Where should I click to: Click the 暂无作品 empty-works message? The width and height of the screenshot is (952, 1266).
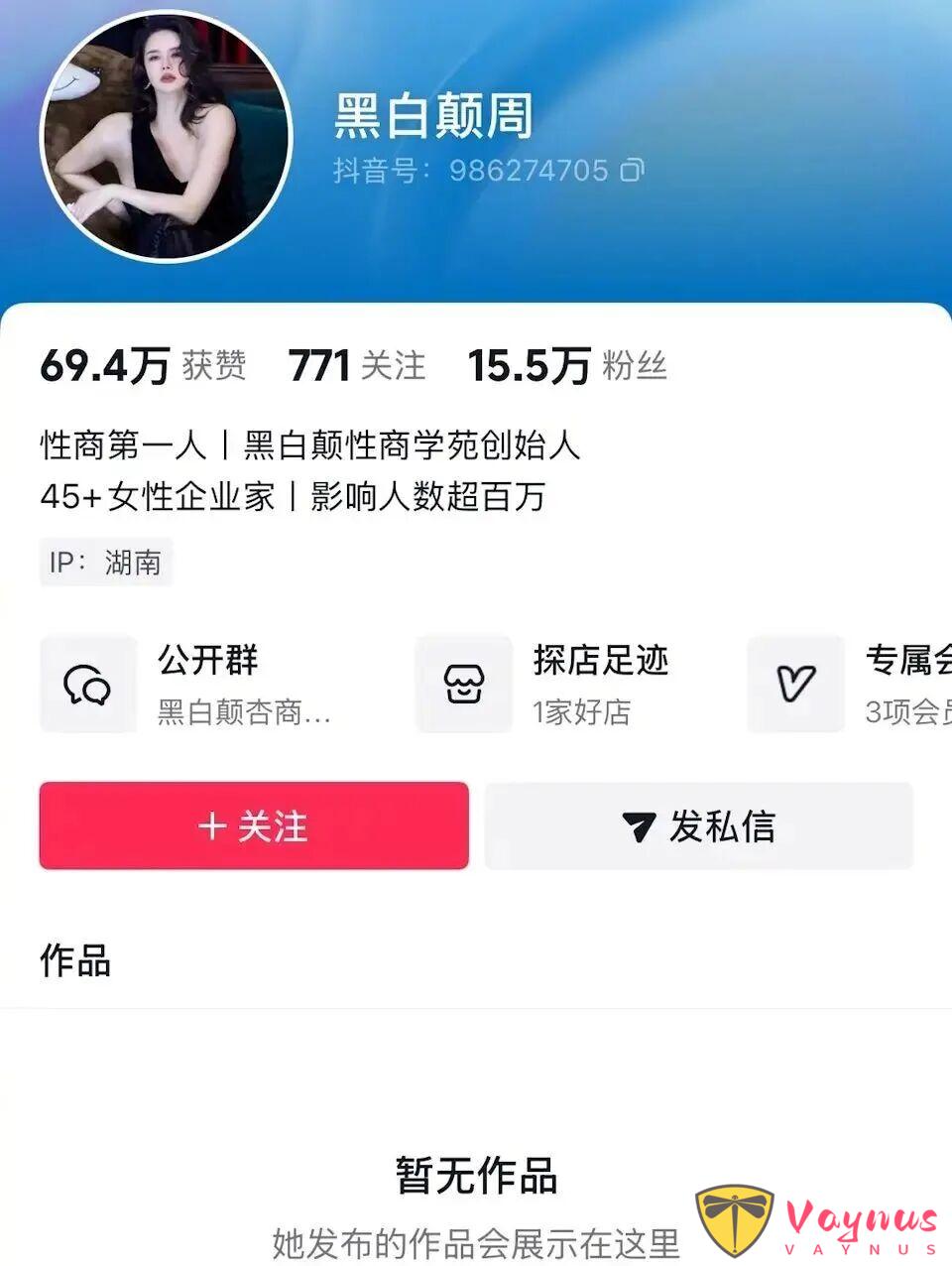pos(475,1180)
